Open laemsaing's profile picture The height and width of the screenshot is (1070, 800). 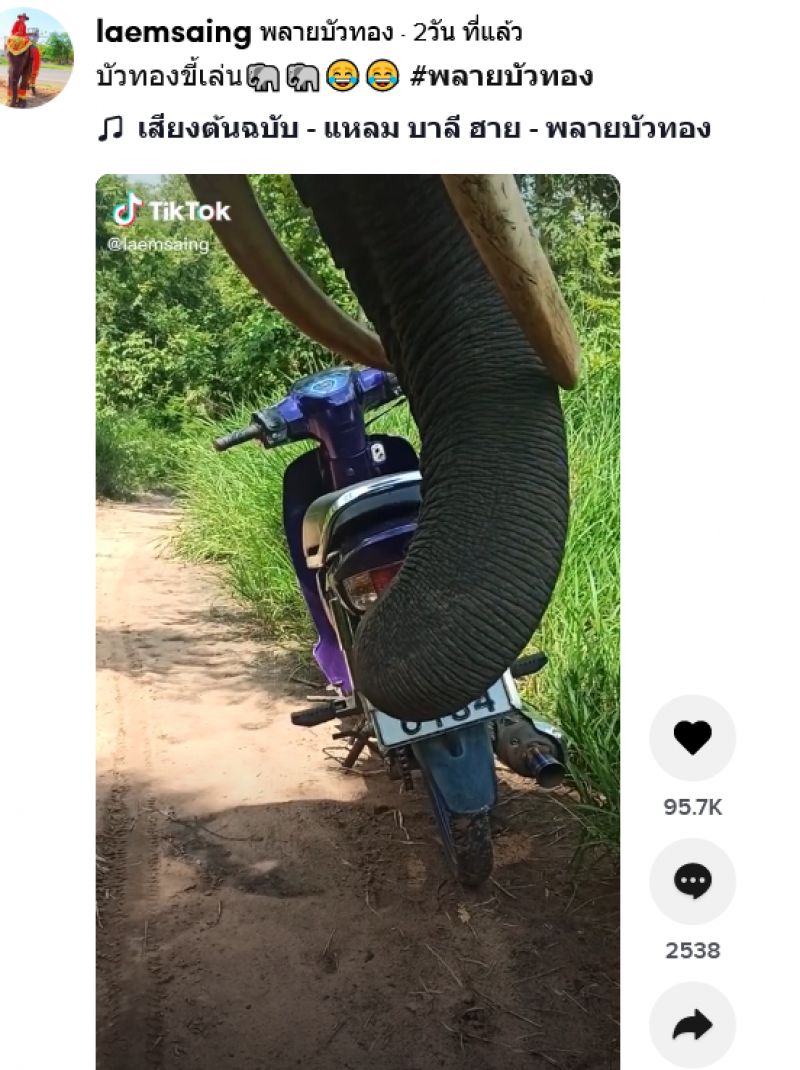coord(36,58)
